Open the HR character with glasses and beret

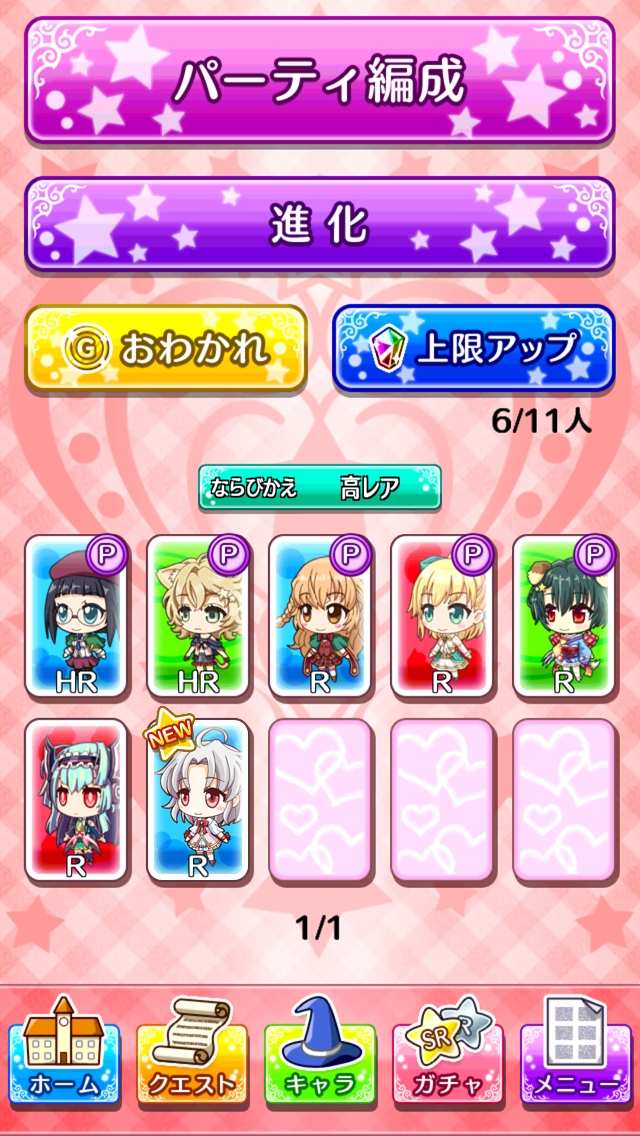click(76, 616)
